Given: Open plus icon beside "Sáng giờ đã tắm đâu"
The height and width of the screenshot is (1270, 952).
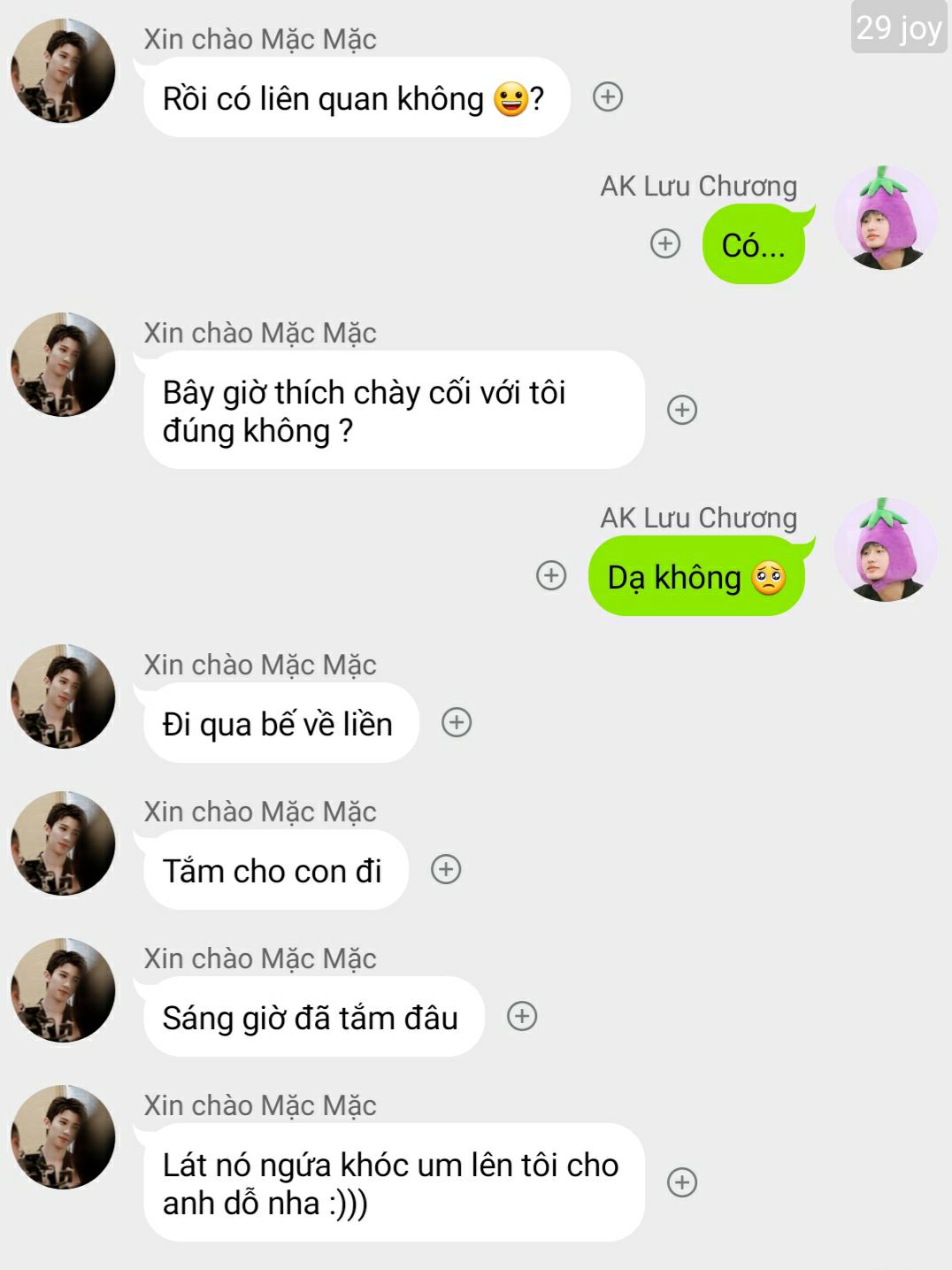Looking at the screenshot, I should (x=522, y=1016).
